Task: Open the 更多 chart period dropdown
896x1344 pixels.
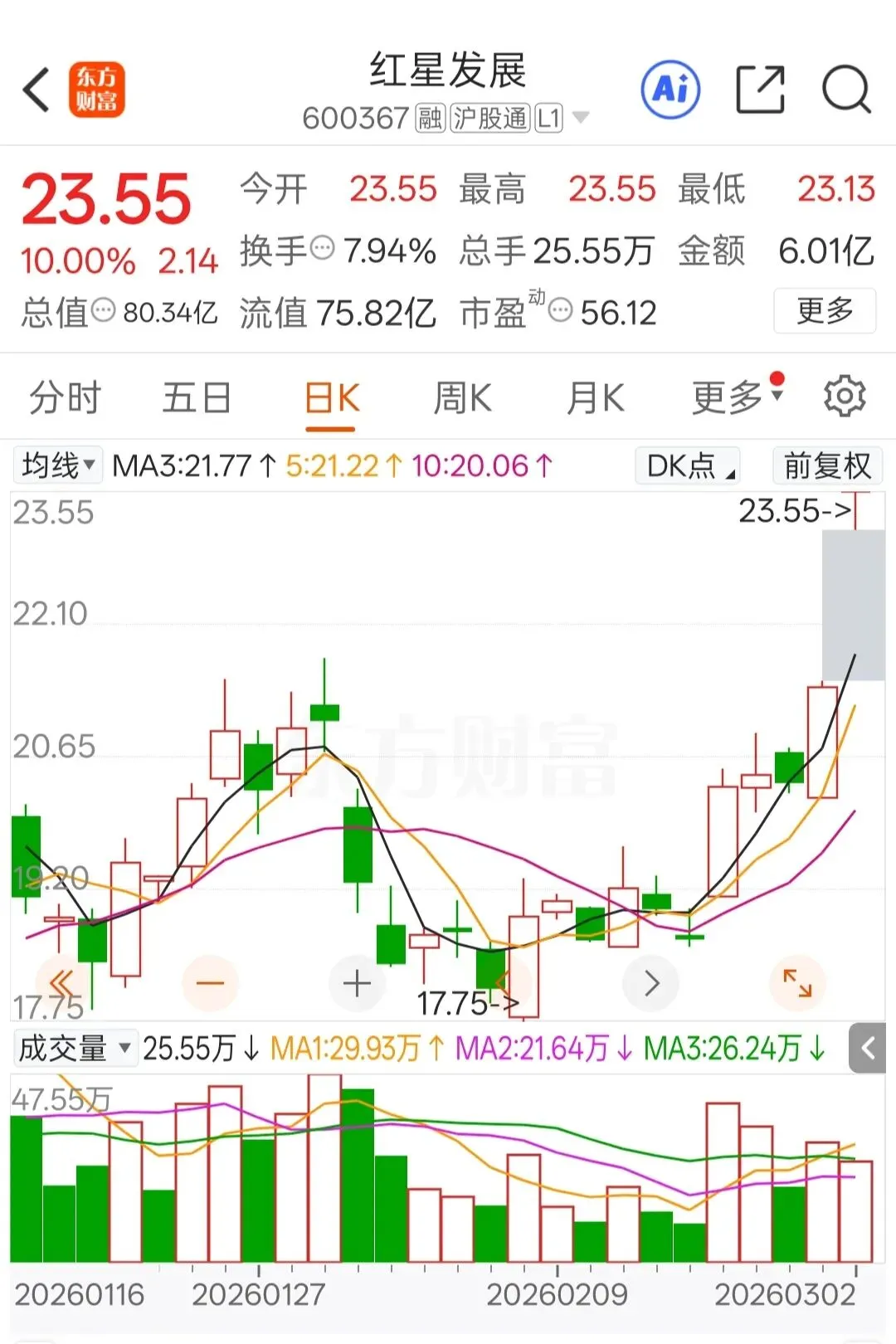Action: click(x=738, y=397)
